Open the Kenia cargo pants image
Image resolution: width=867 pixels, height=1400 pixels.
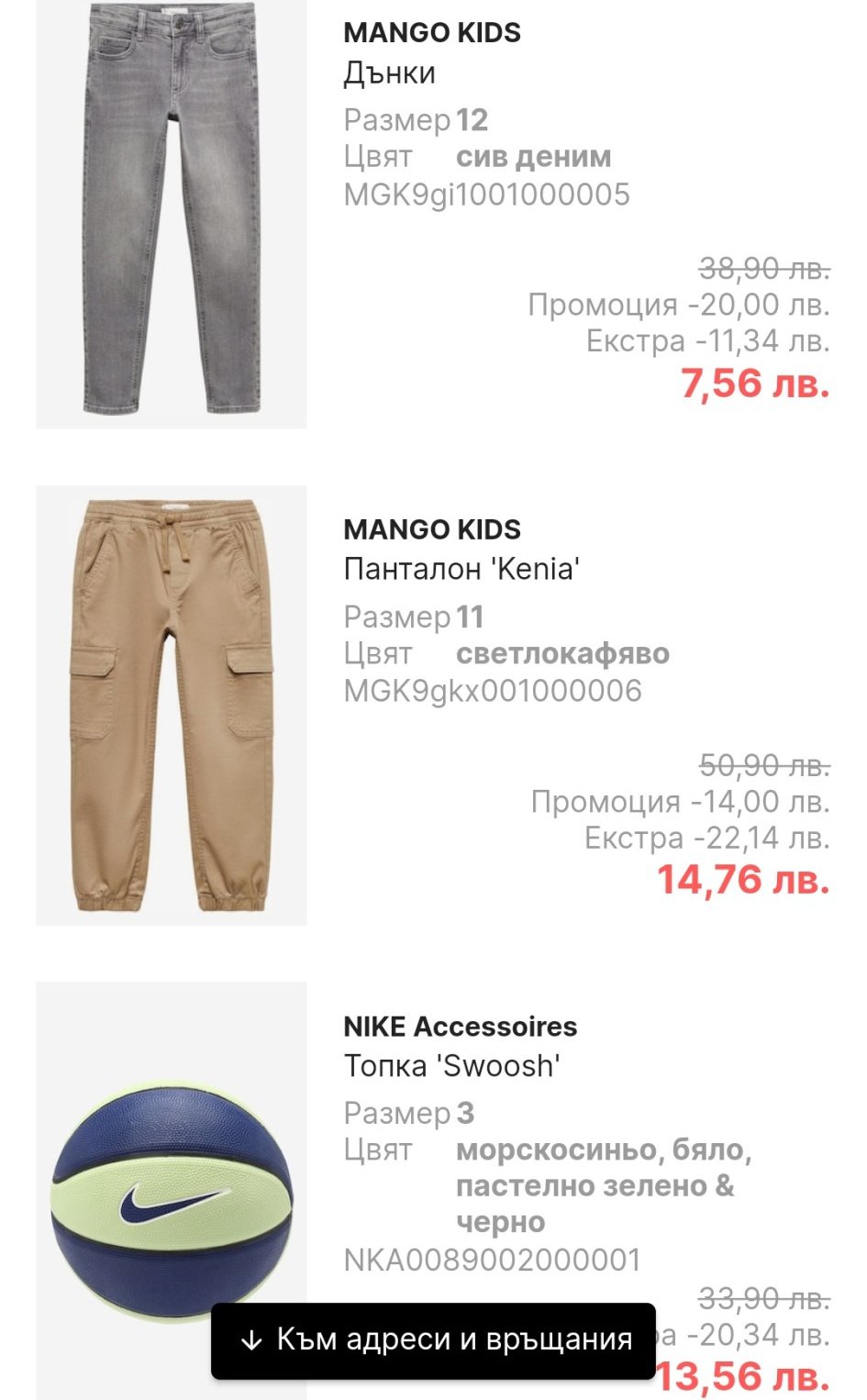(x=172, y=705)
